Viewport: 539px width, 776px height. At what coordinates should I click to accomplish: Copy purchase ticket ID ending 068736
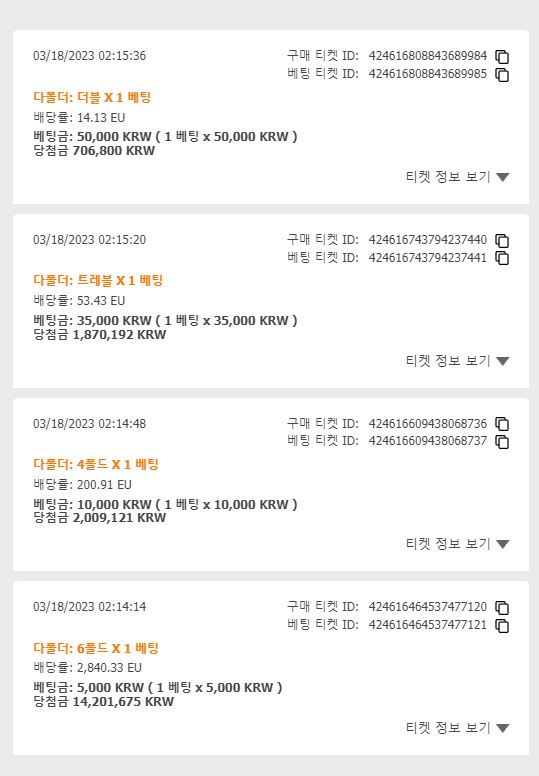click(x=502, y=424)
